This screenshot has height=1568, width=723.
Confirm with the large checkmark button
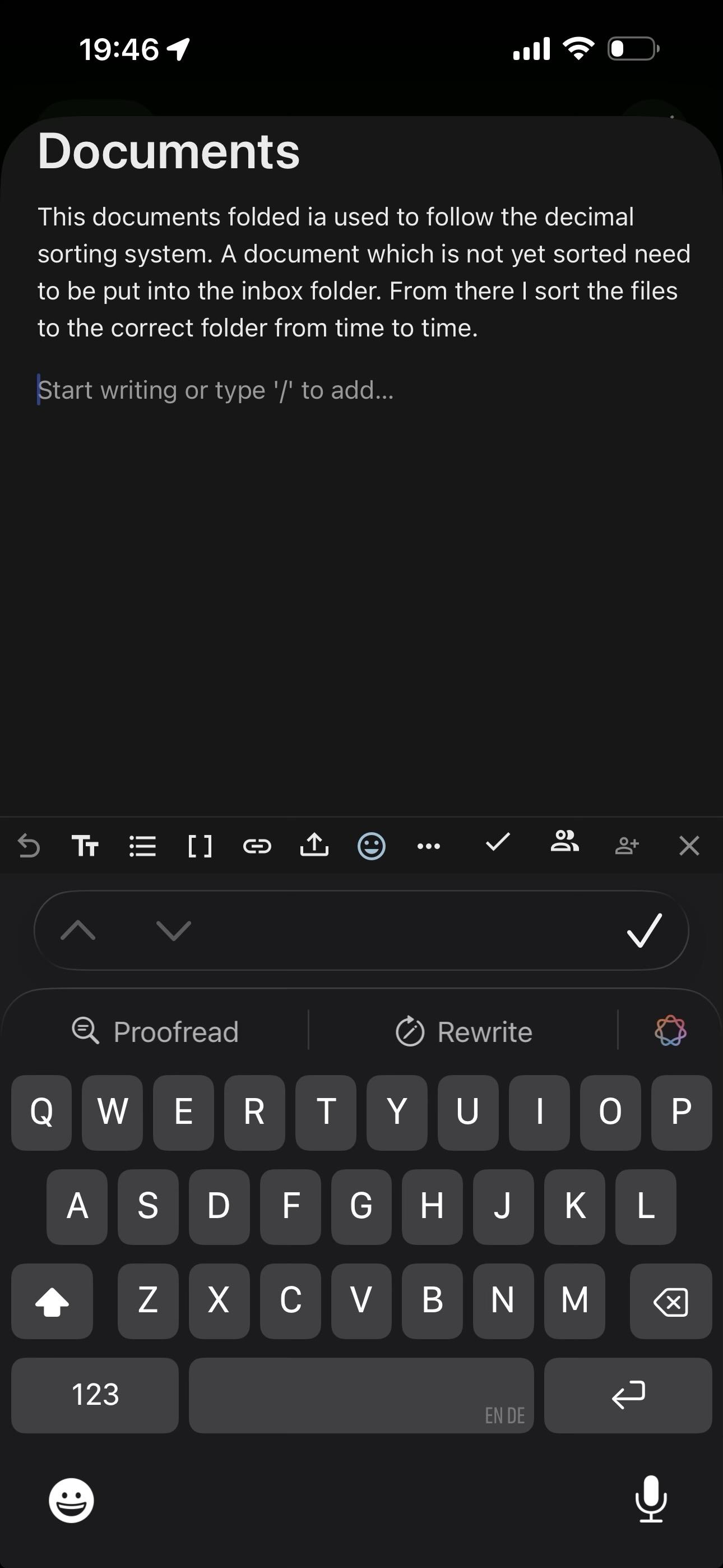point(644,930)
